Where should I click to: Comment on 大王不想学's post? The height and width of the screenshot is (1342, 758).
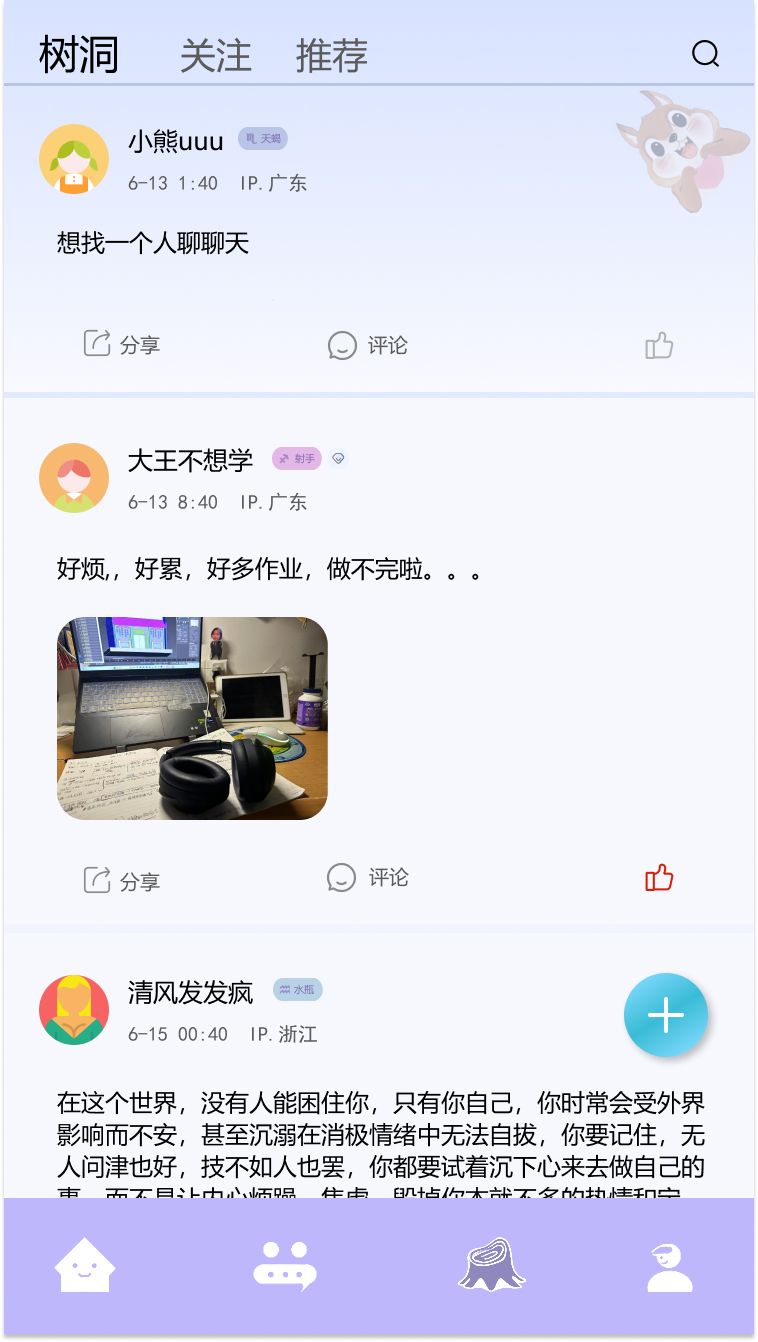pyautogui.click(x=367, y=878)
